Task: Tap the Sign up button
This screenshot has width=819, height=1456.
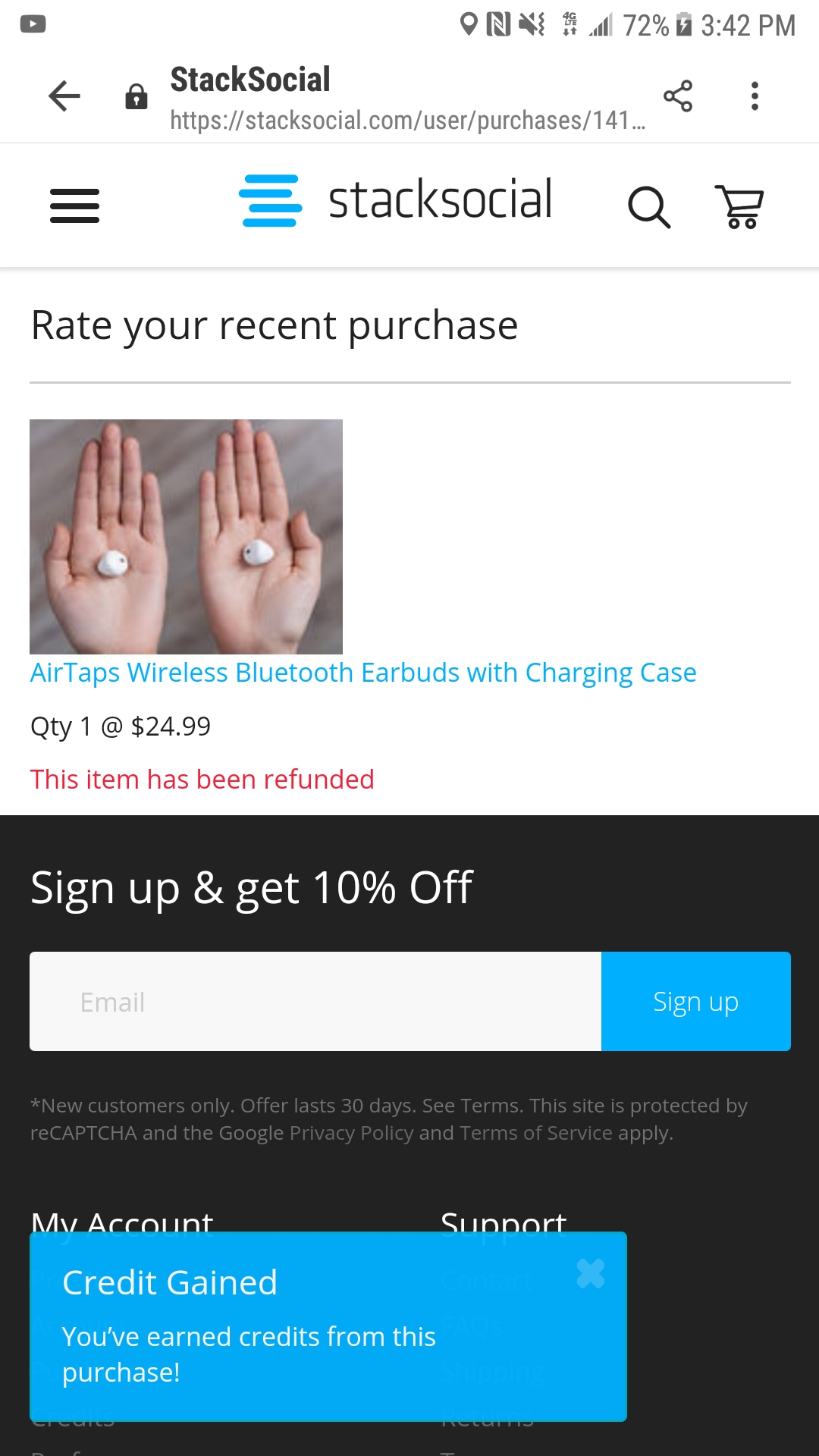Action: 695,1001
